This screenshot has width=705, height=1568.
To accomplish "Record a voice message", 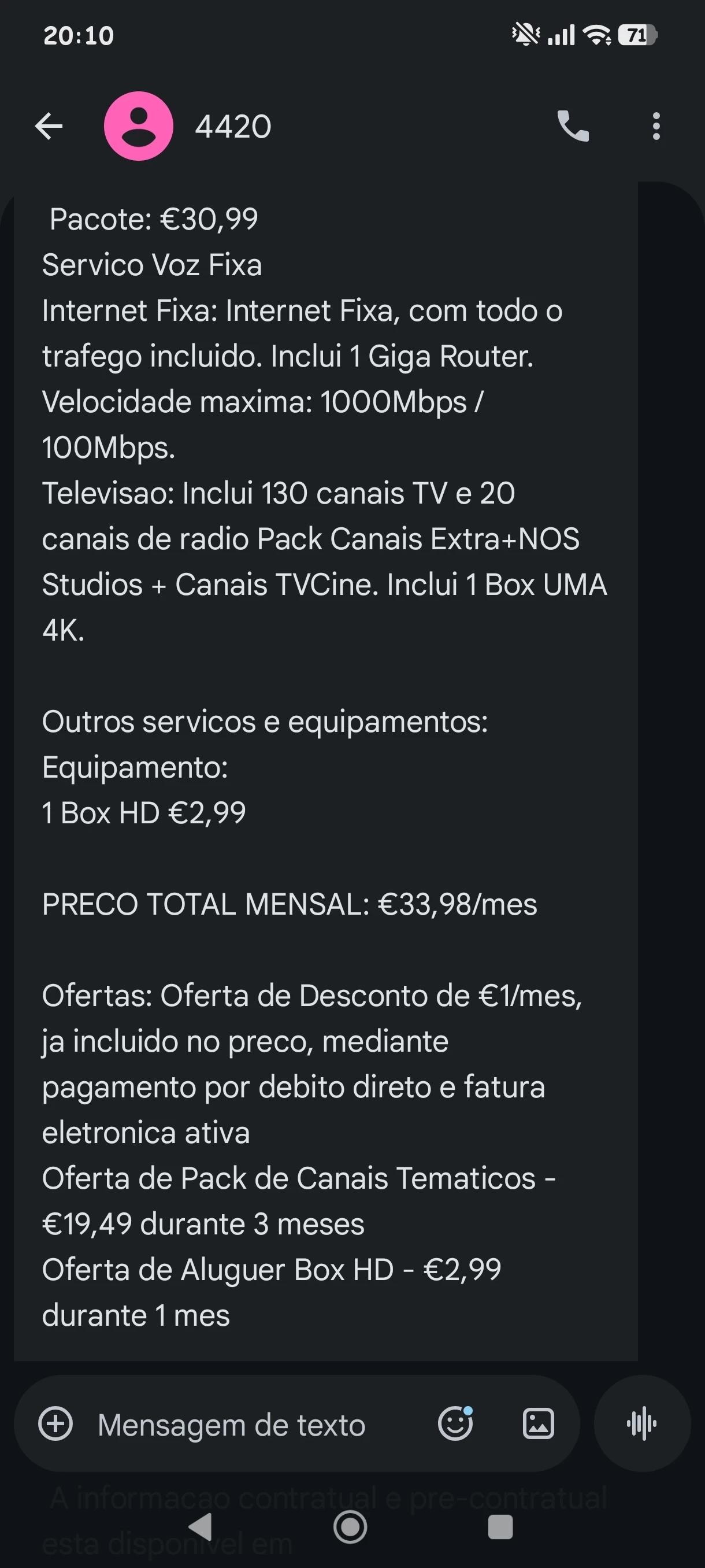I will (x=642, y=1425).
